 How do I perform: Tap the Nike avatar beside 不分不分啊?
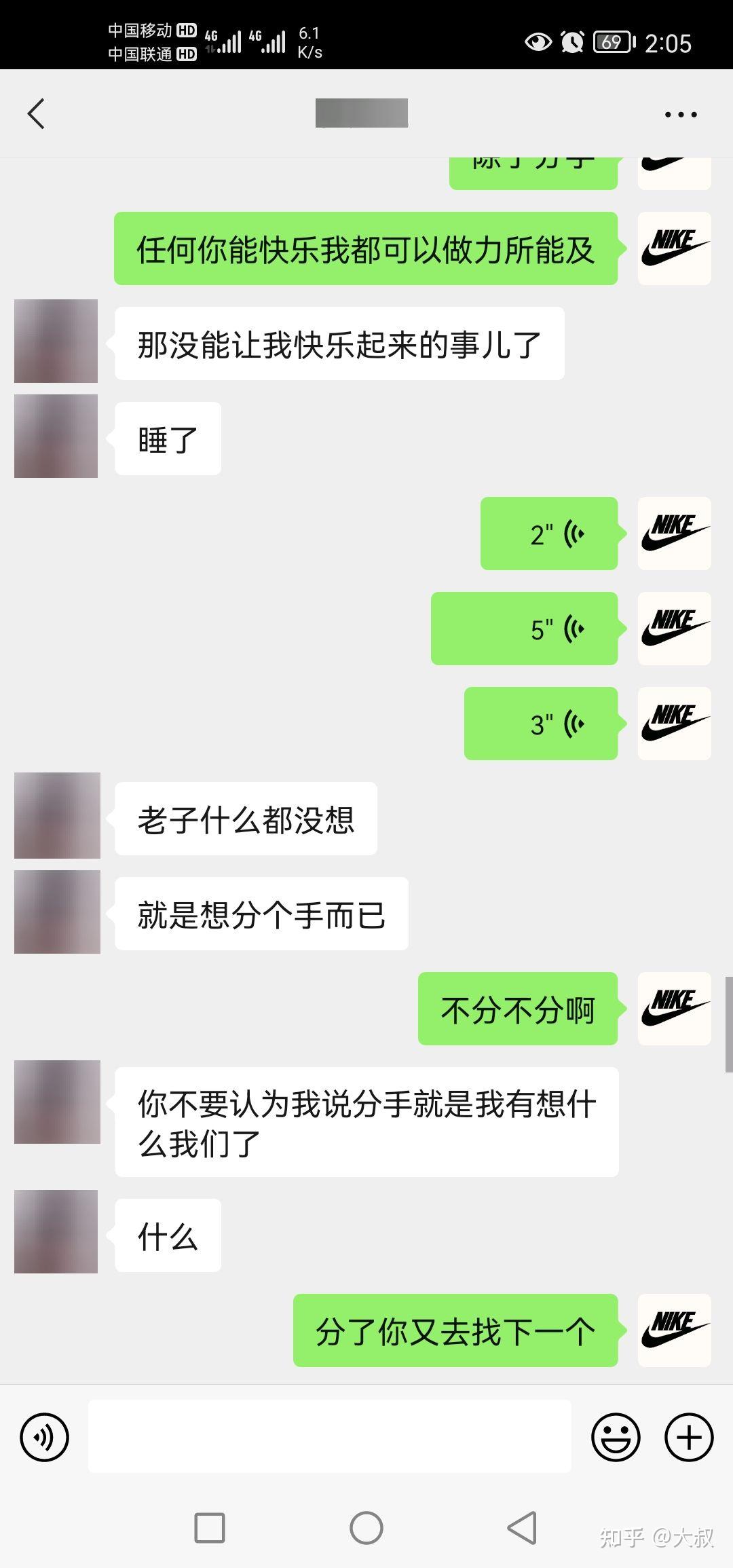pos(675,1009)
